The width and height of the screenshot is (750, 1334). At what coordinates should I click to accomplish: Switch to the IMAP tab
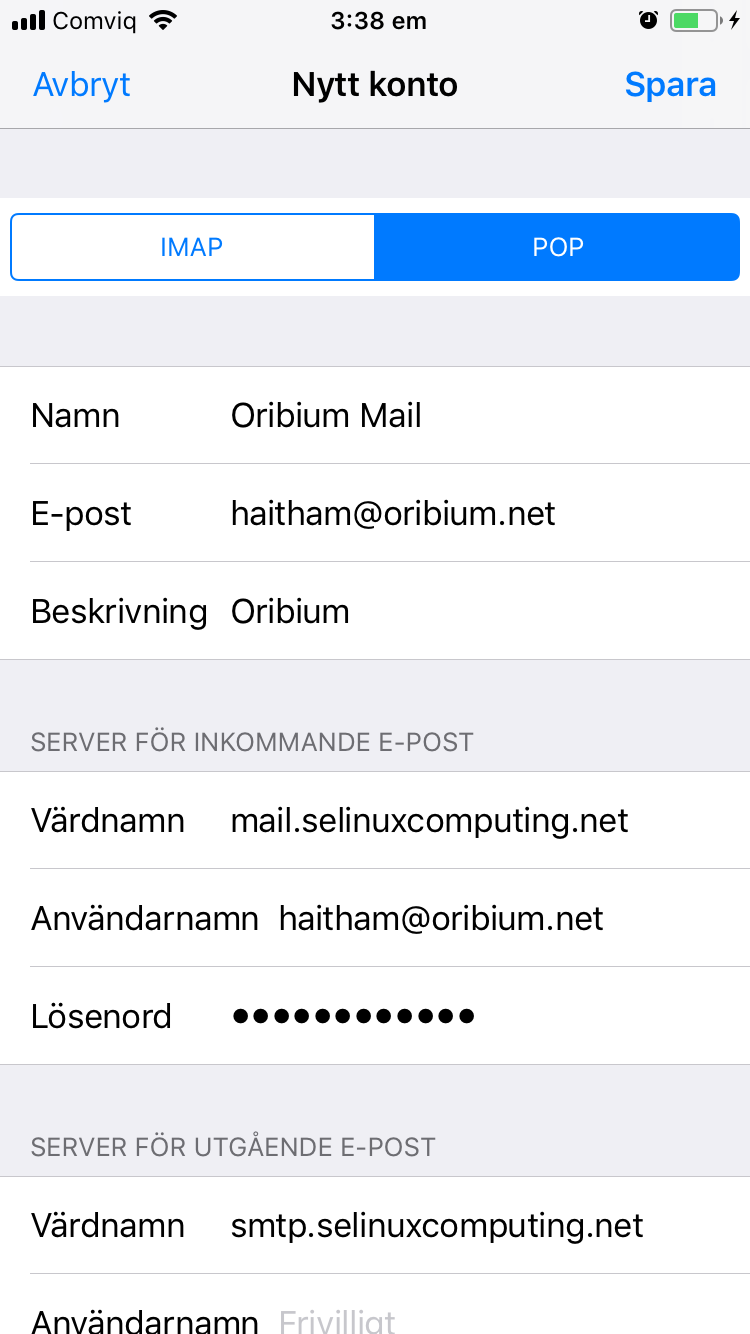192,247
